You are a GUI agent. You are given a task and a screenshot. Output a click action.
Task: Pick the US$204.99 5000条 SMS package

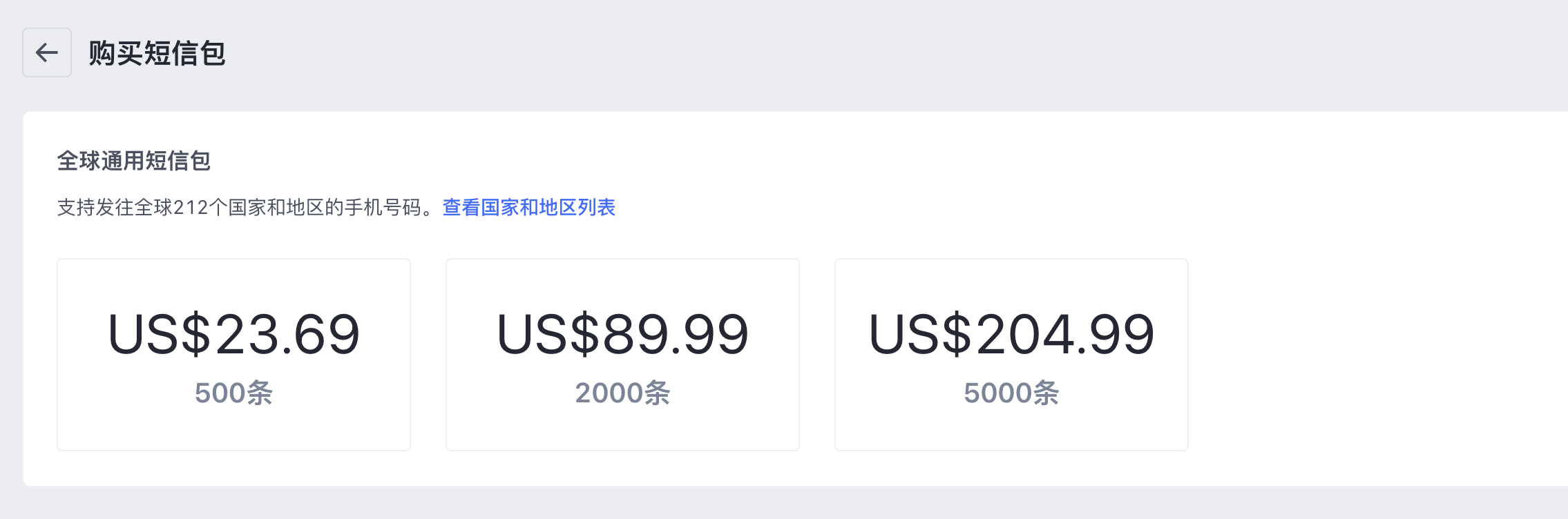pos(1011,355)
